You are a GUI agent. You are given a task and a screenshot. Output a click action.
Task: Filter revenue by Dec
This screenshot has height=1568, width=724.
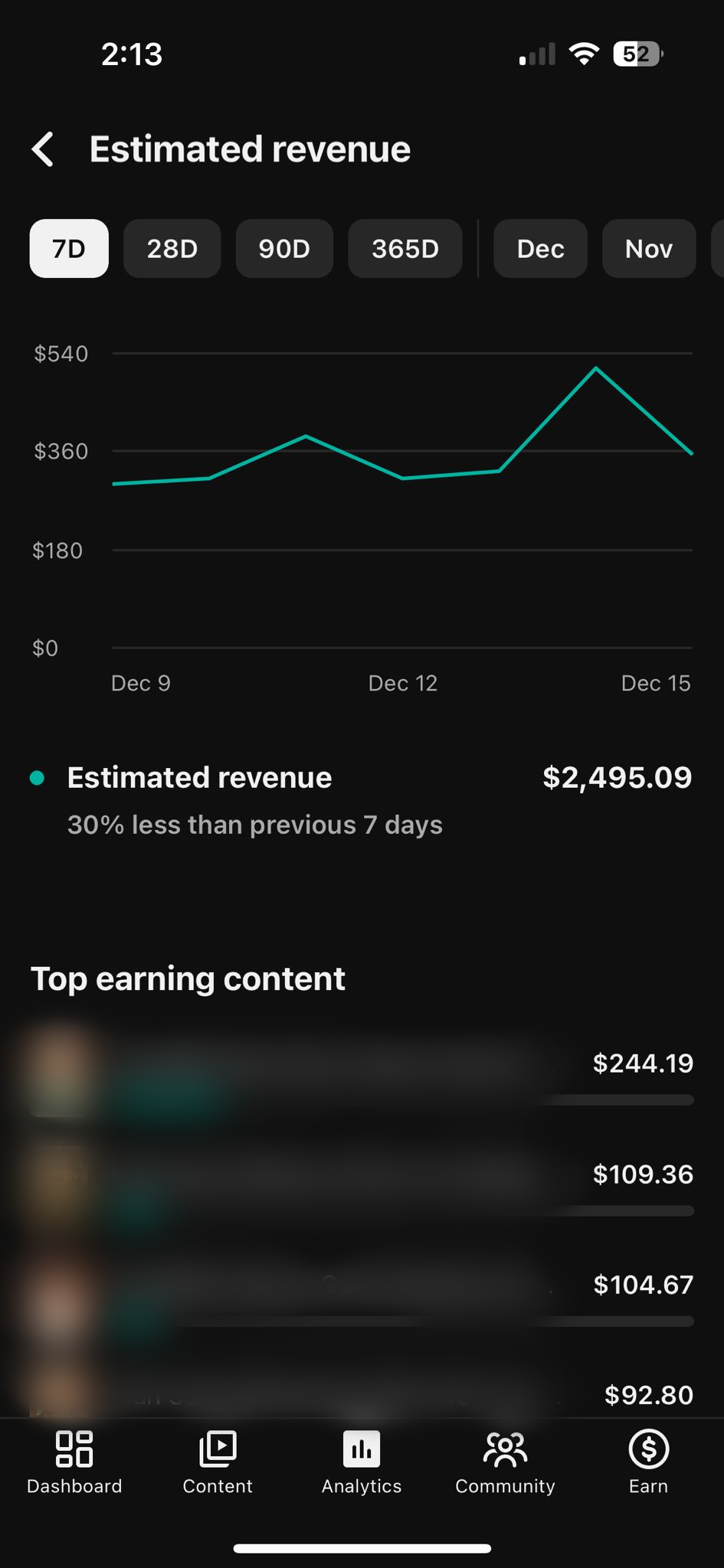(540, 249)
